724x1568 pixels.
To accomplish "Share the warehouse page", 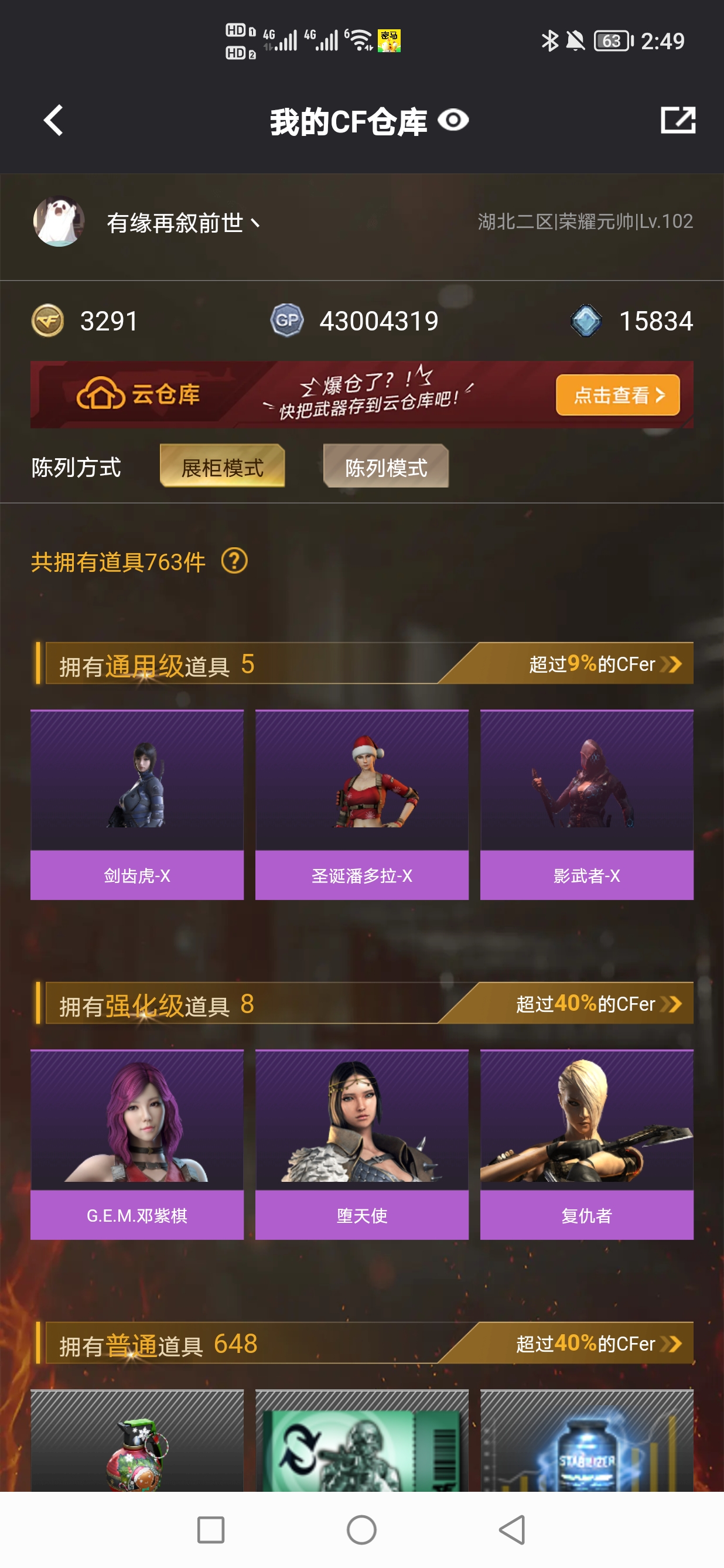I will [678, 120].
